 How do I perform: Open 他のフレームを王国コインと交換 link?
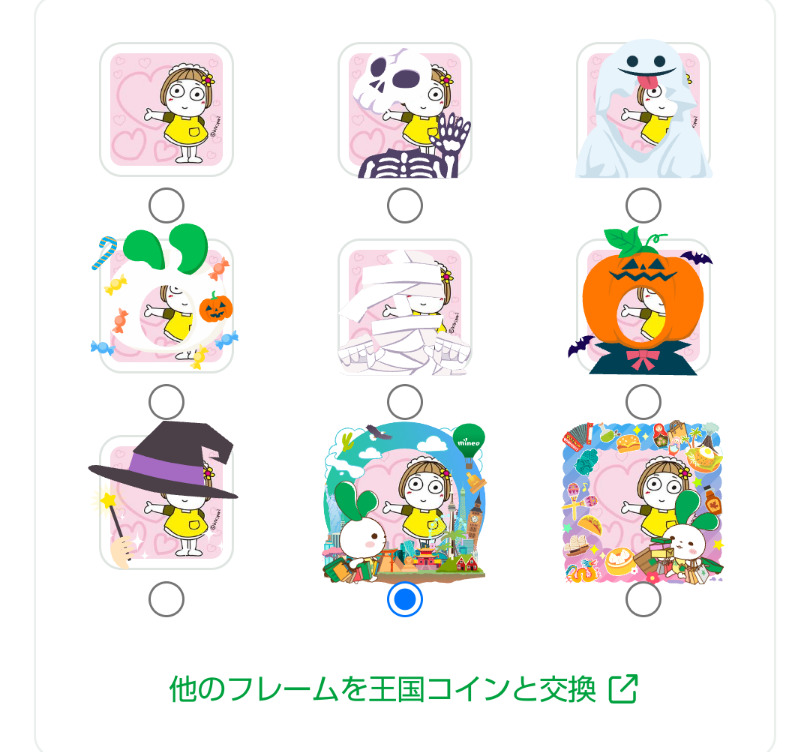point(404,688)
